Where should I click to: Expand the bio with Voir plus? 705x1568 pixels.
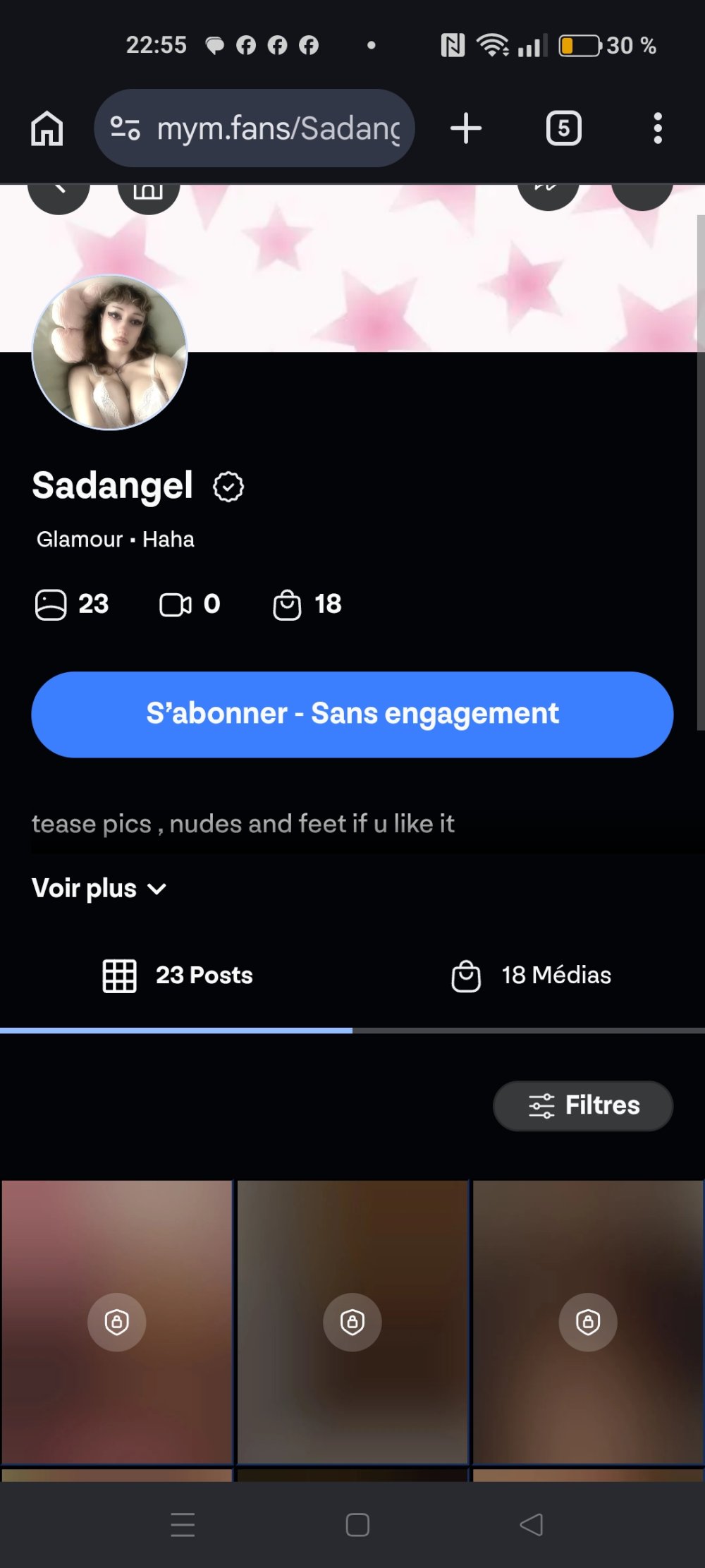[x=99, y=888]
